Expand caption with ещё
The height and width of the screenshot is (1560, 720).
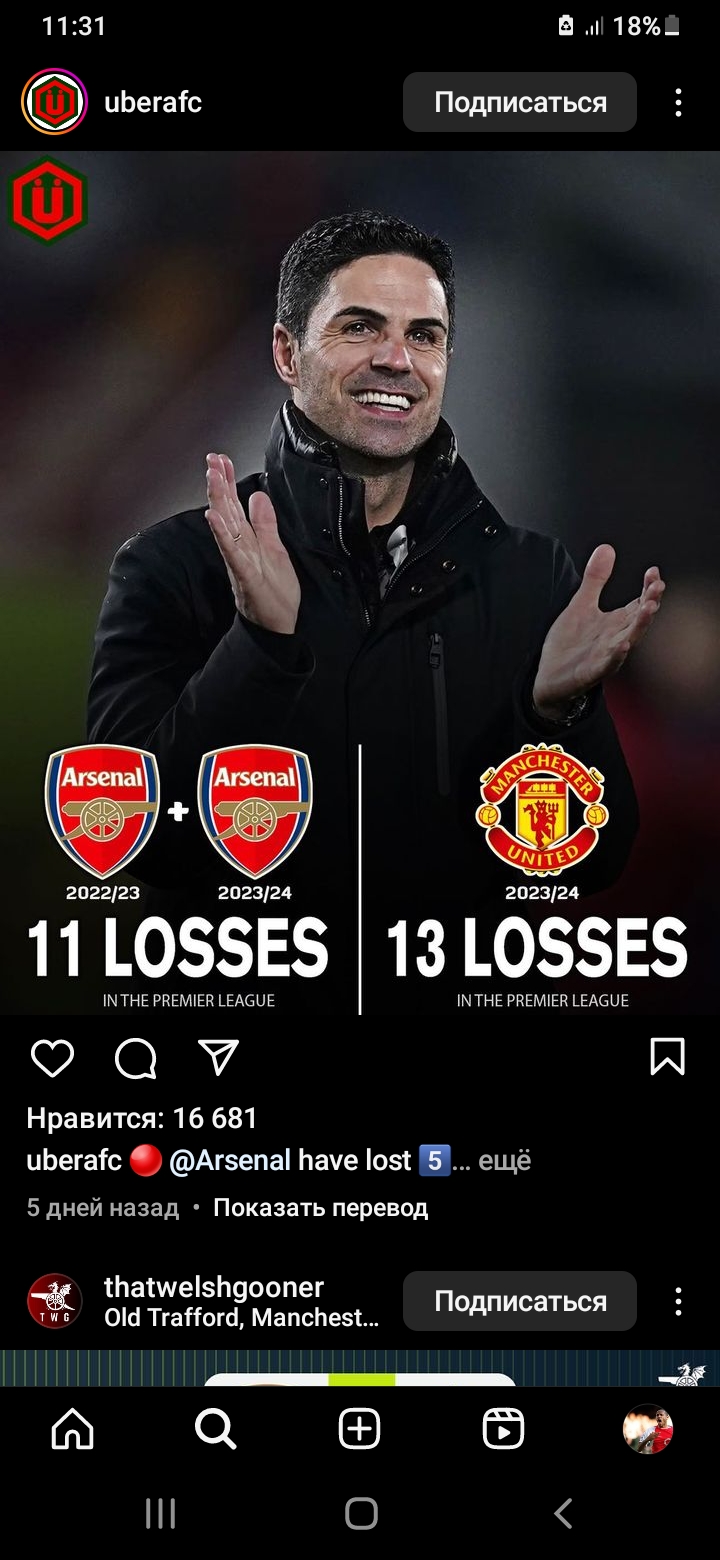click(x=504, y=1161)
